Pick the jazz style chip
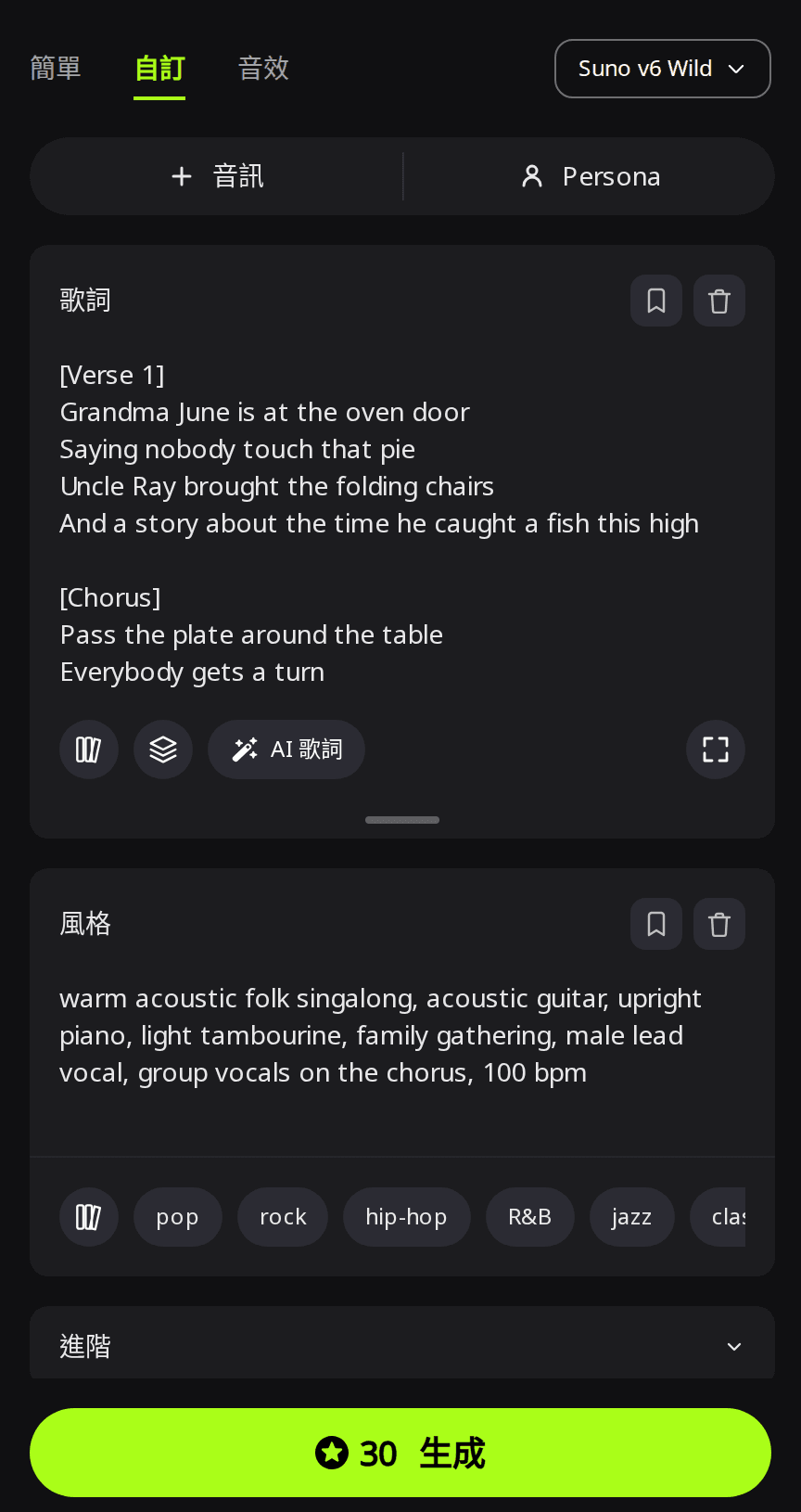This screenshot has height=1512, width=801. coord(632,1217)
